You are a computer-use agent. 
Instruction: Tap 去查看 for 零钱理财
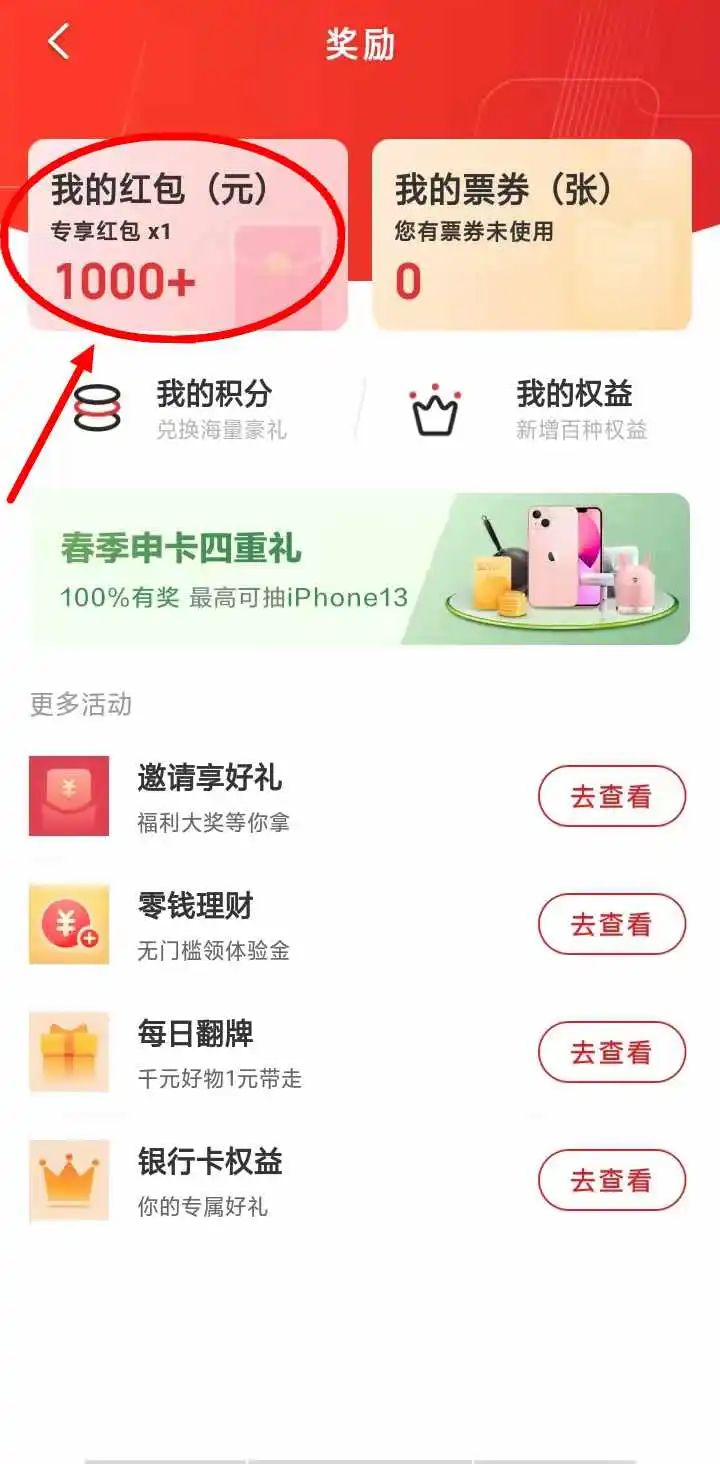pyautogui.click(x=611, y=925)
